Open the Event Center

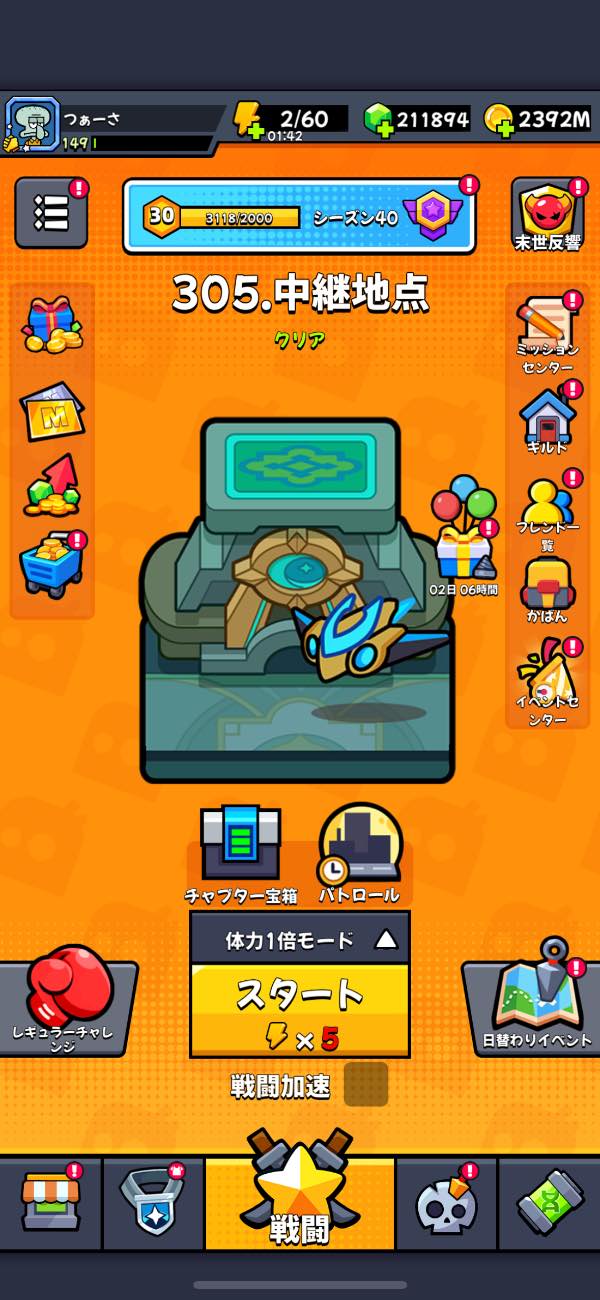[x=547, y=680]
